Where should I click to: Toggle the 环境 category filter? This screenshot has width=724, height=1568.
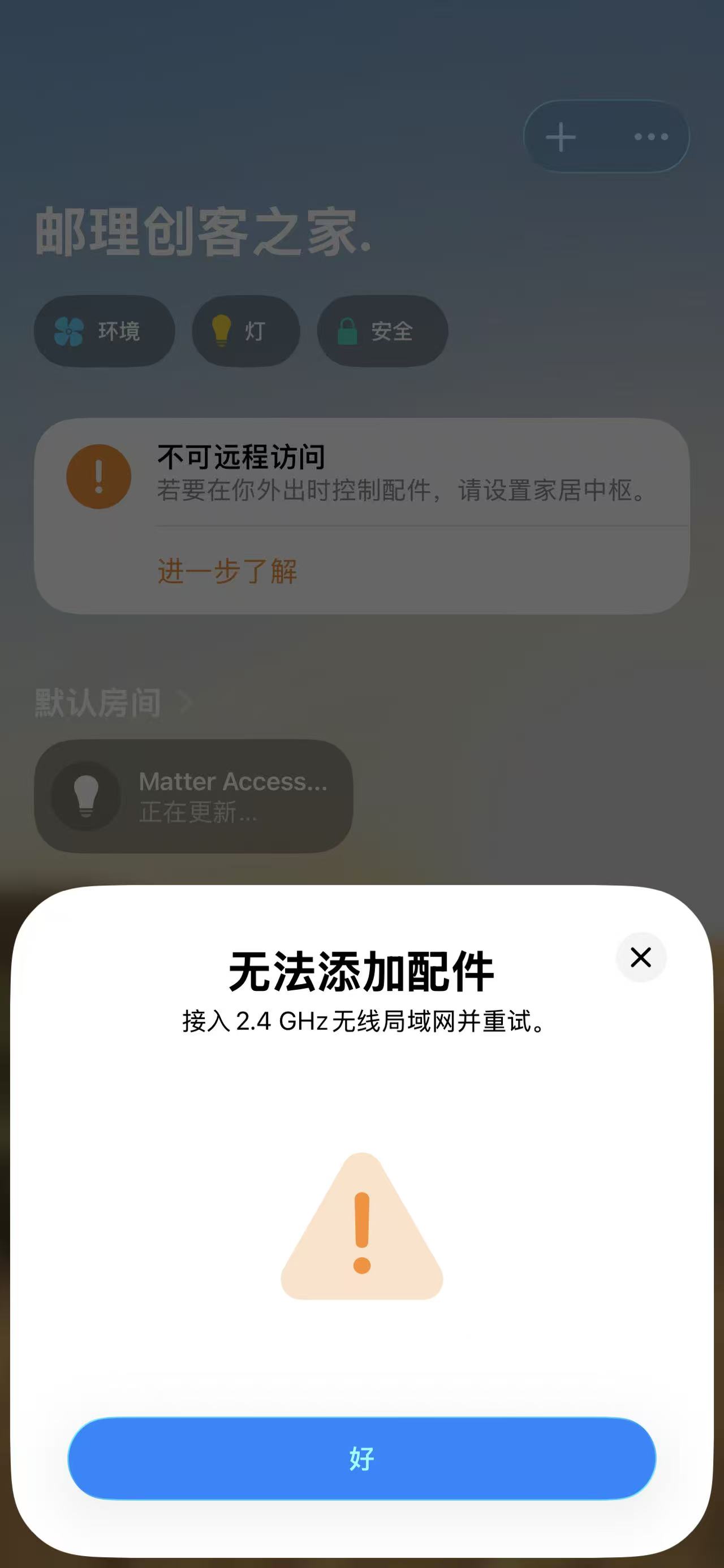(x=104, y=331)
